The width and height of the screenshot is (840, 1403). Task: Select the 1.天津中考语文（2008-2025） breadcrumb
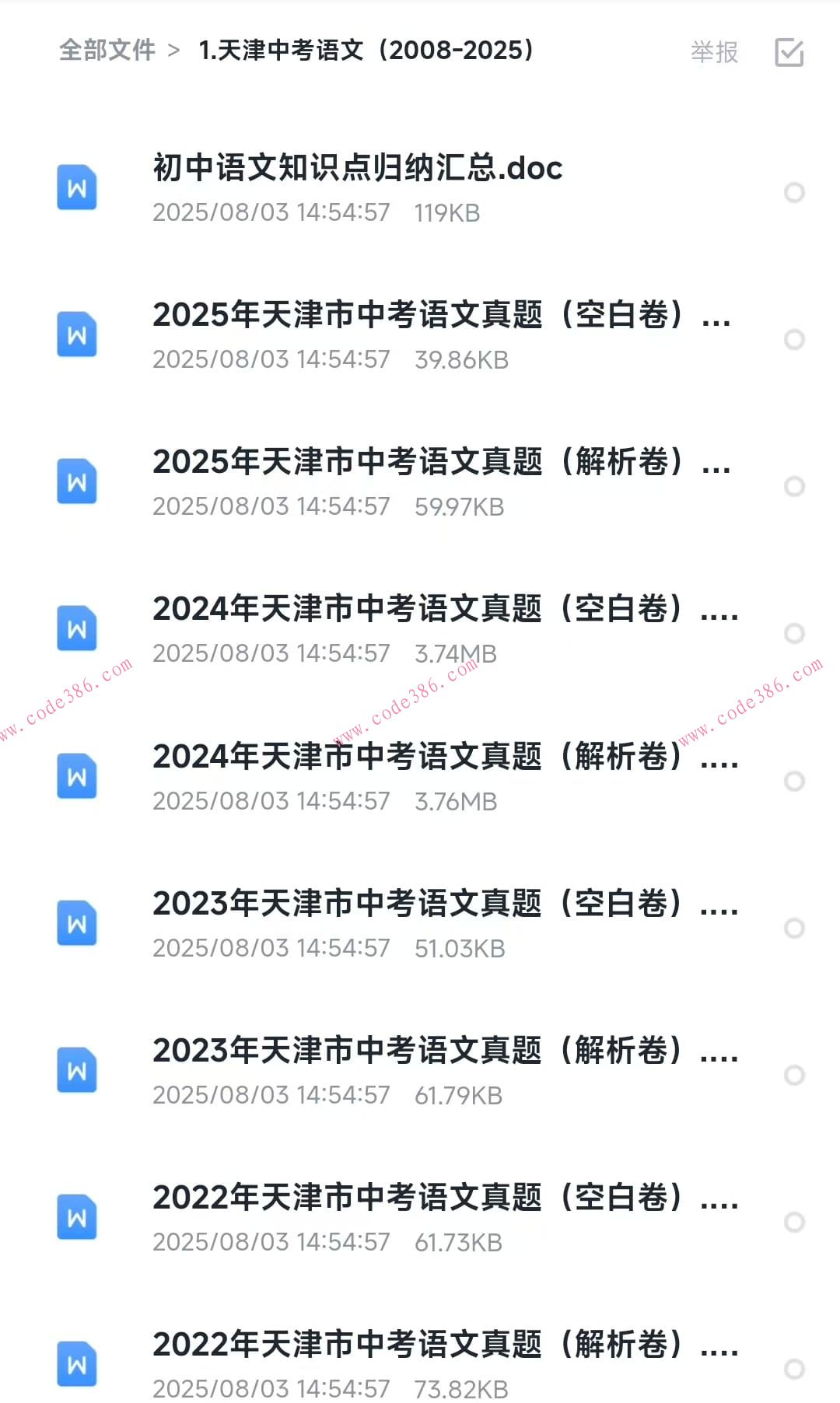click(366, 51)
